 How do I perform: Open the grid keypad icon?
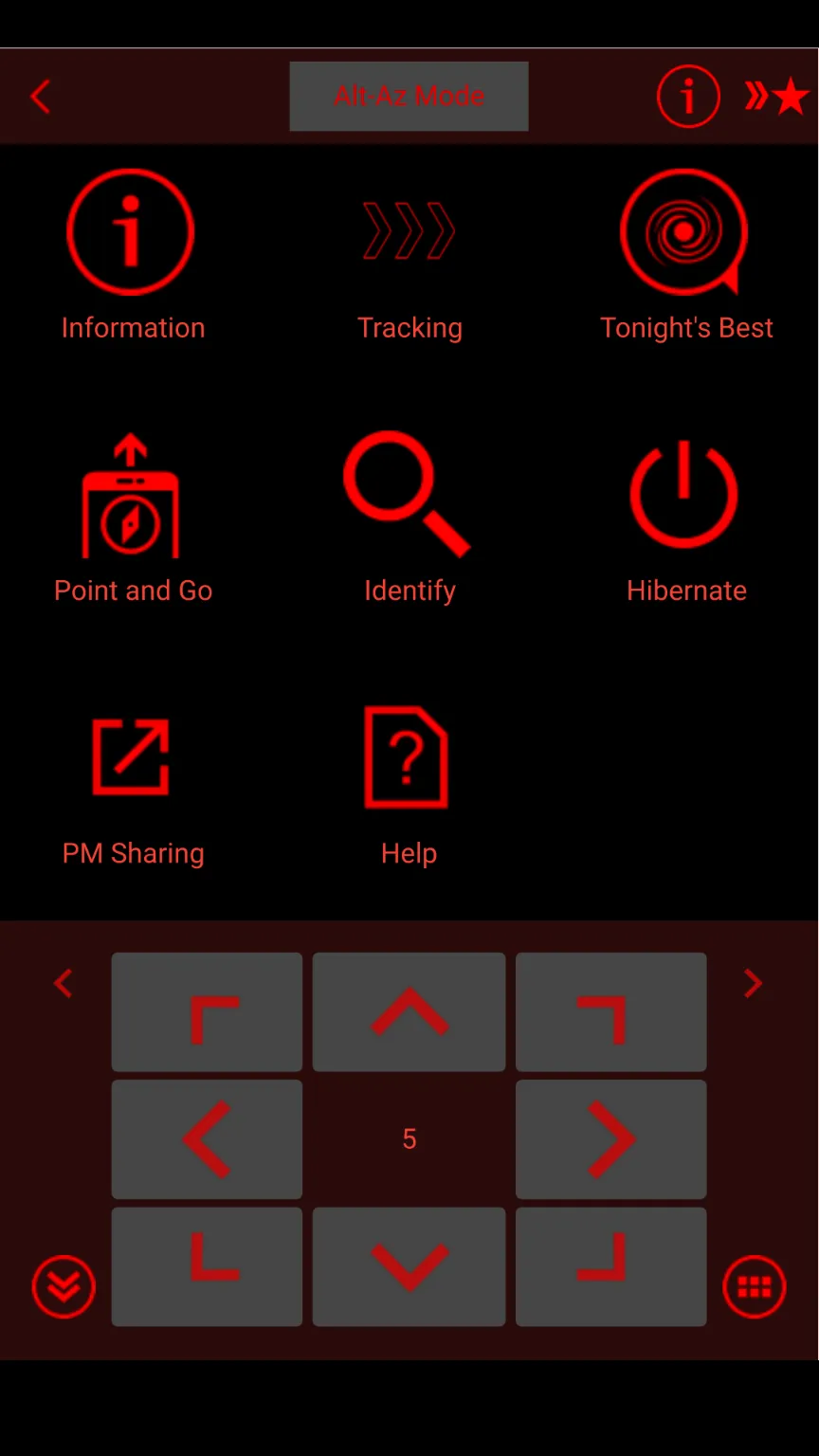[x=755, y=1286]
